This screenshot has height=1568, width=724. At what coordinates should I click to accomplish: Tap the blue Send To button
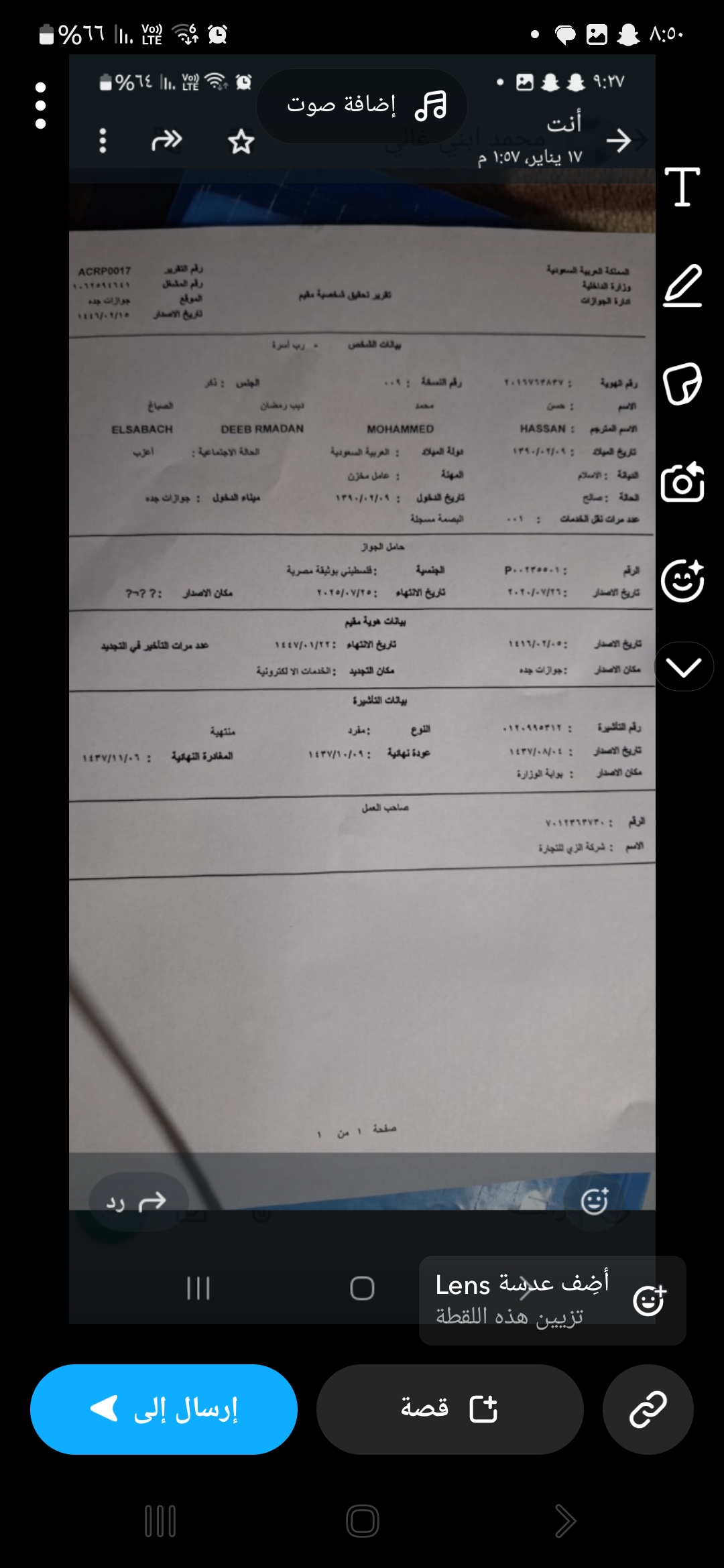point(164,1409)
